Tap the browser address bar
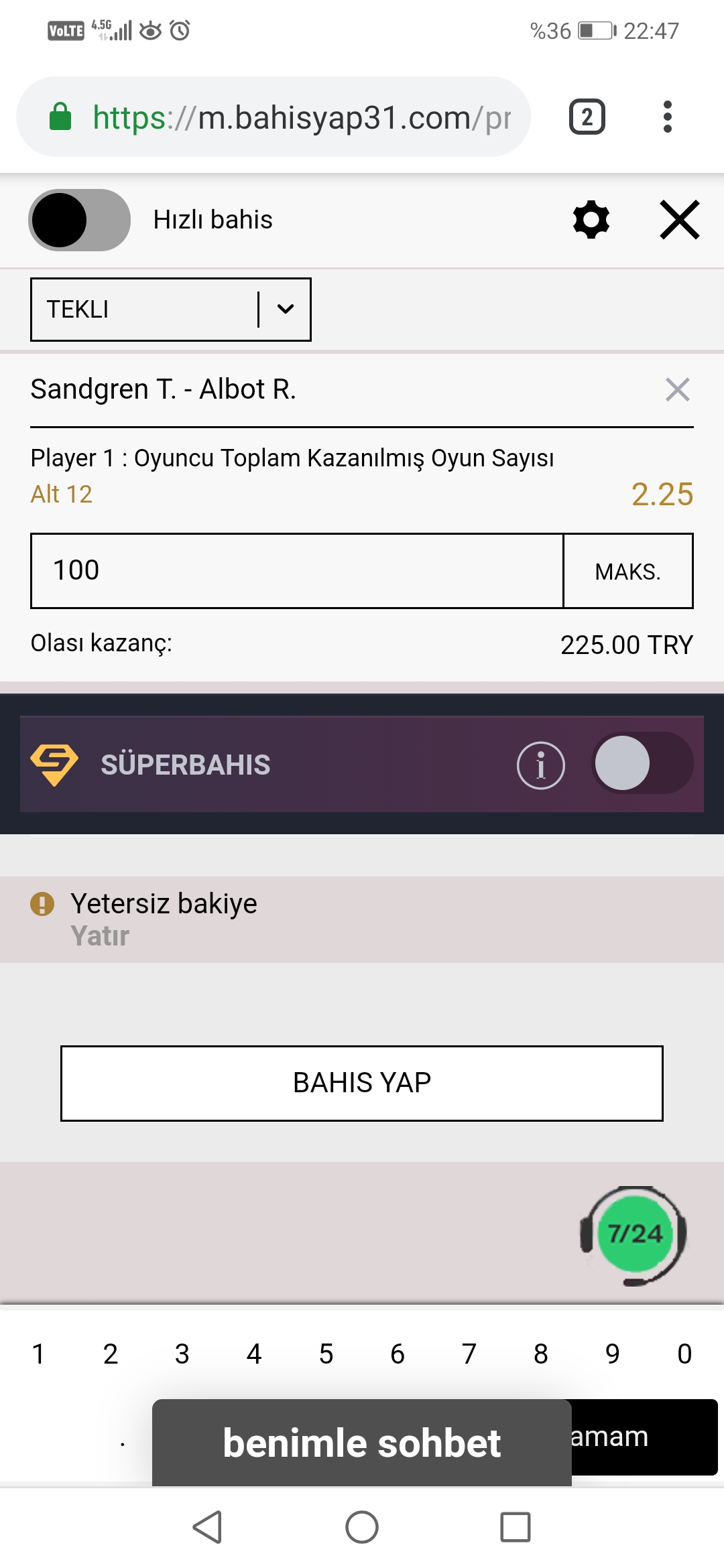Viewport: 724px width, 1568px height. point(274,117)
